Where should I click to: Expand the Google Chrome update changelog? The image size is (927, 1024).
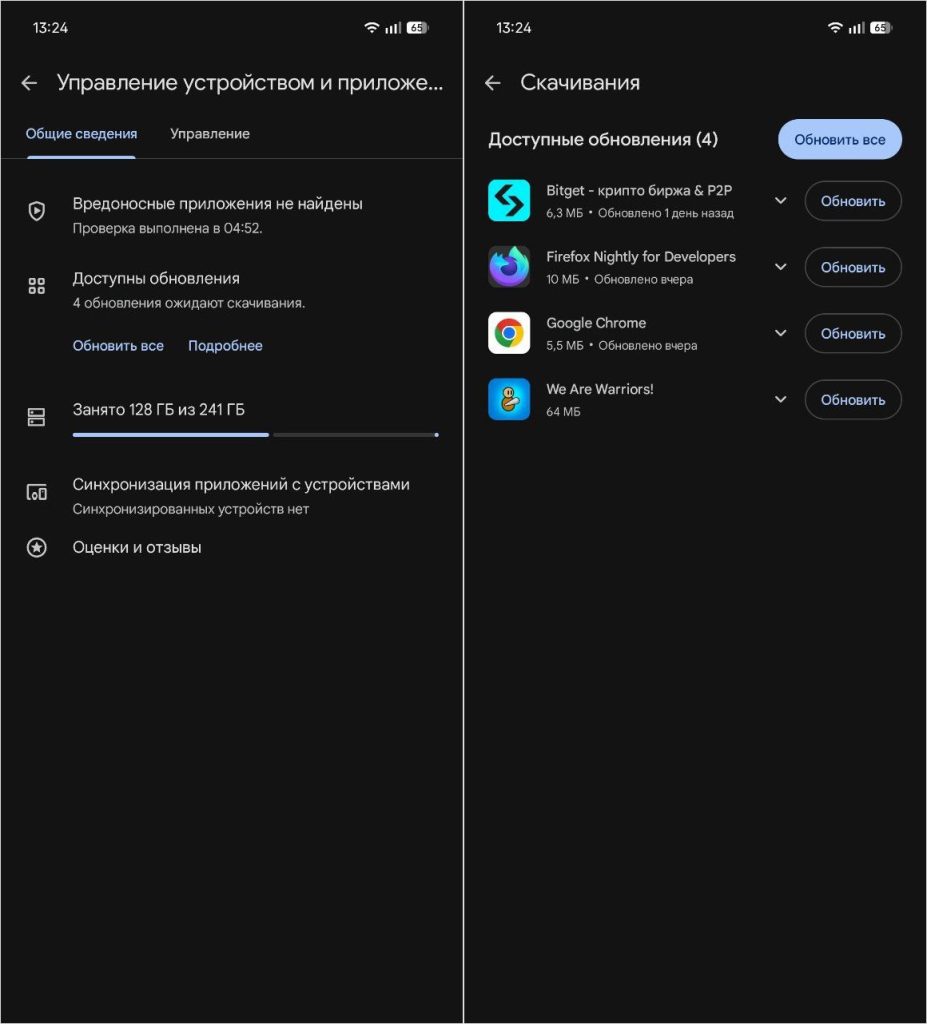pos(780,333)
